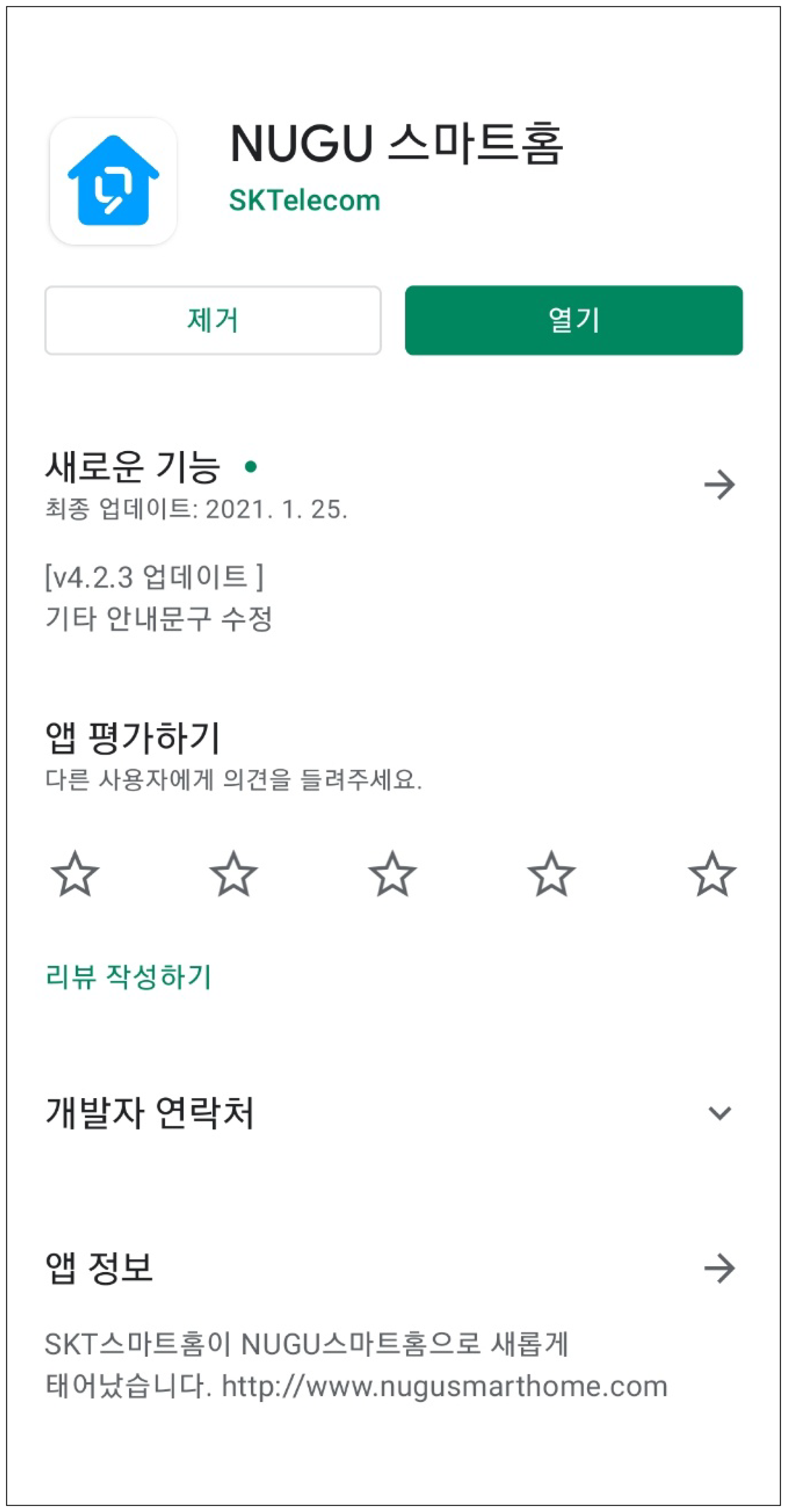787x1512 pixels.
Task: Select the fourth rating star
Action: [x=552, y=874]
